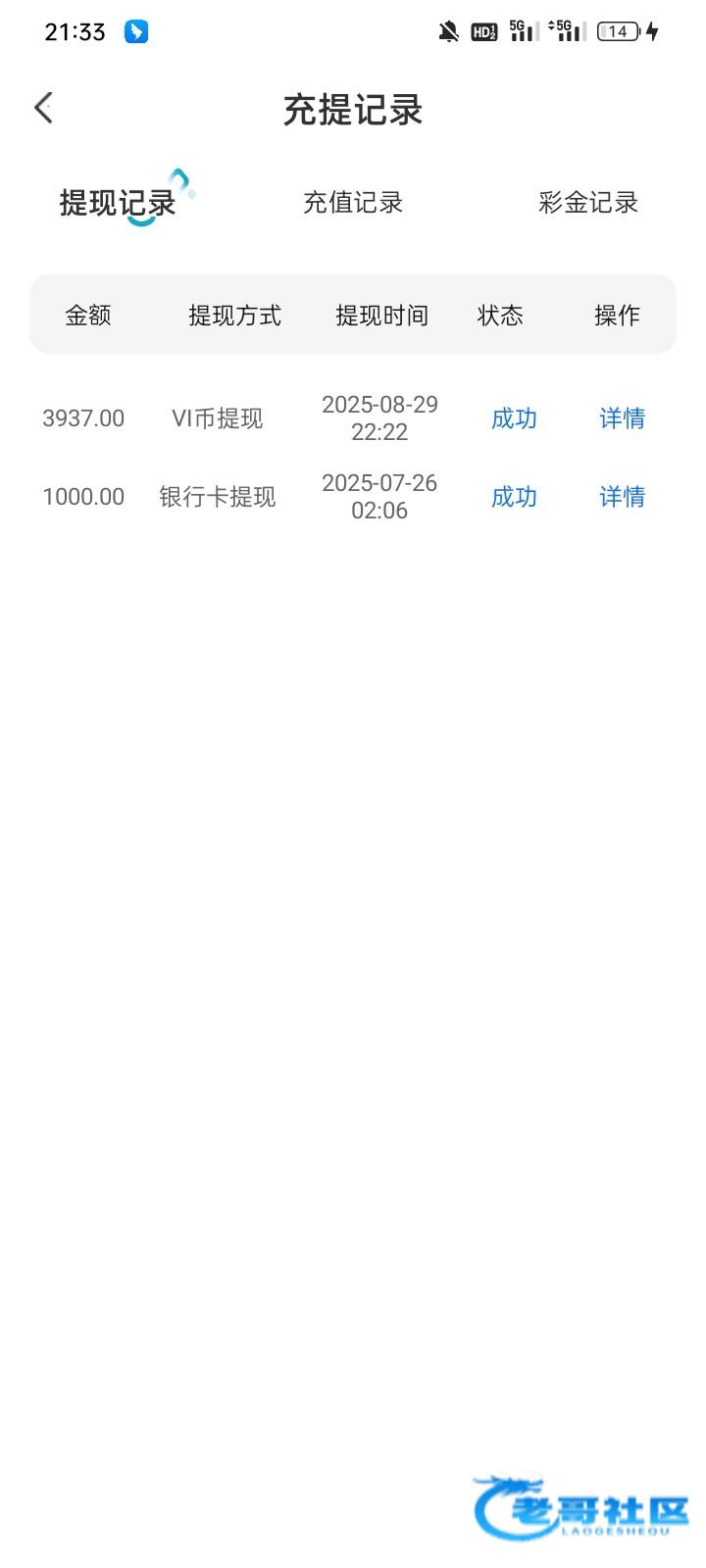706x1568 pixels.
Task: View 详情 for the 1000.00 withdrawal
Action: click(x=622, y=497)
